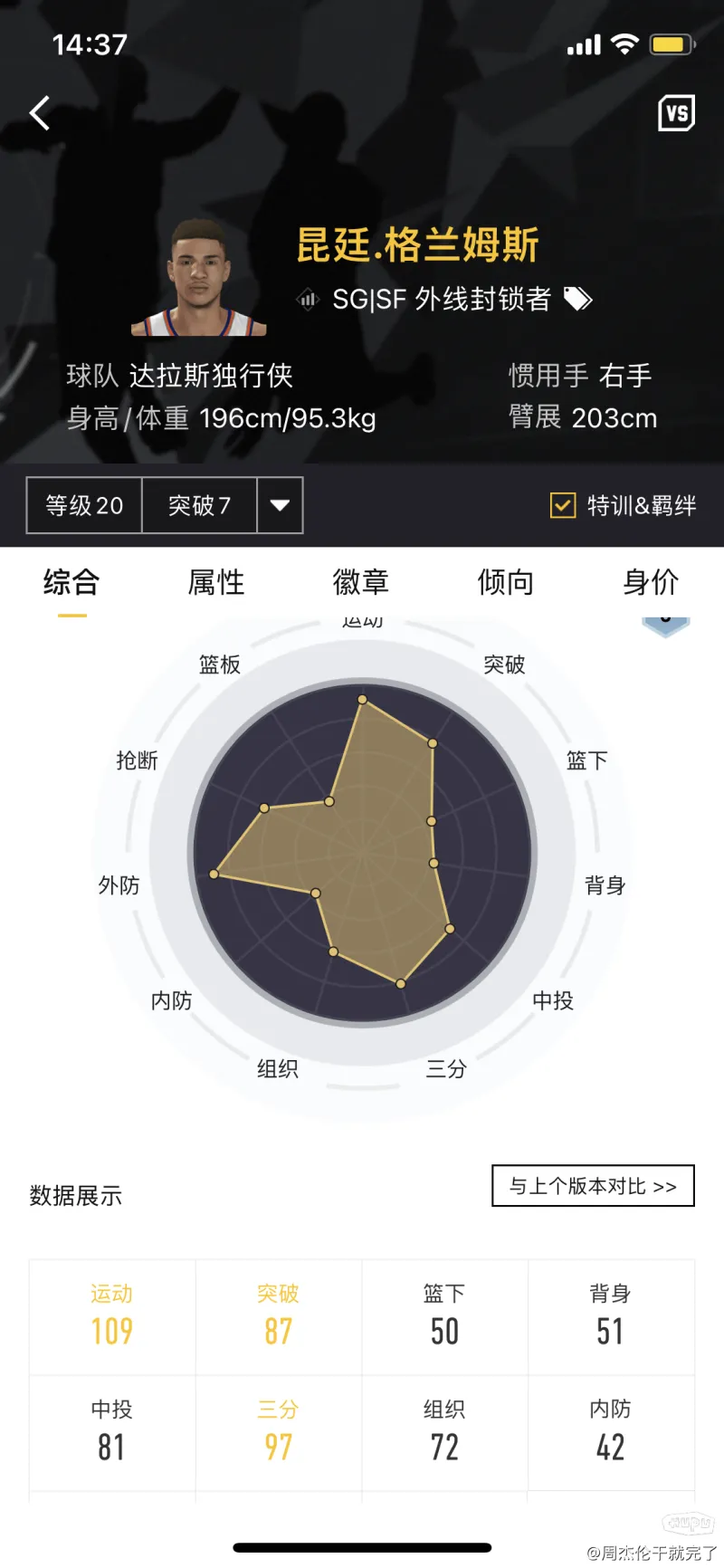
Task: Go back using the top-left arrow
Action: [x=40, y=114]
